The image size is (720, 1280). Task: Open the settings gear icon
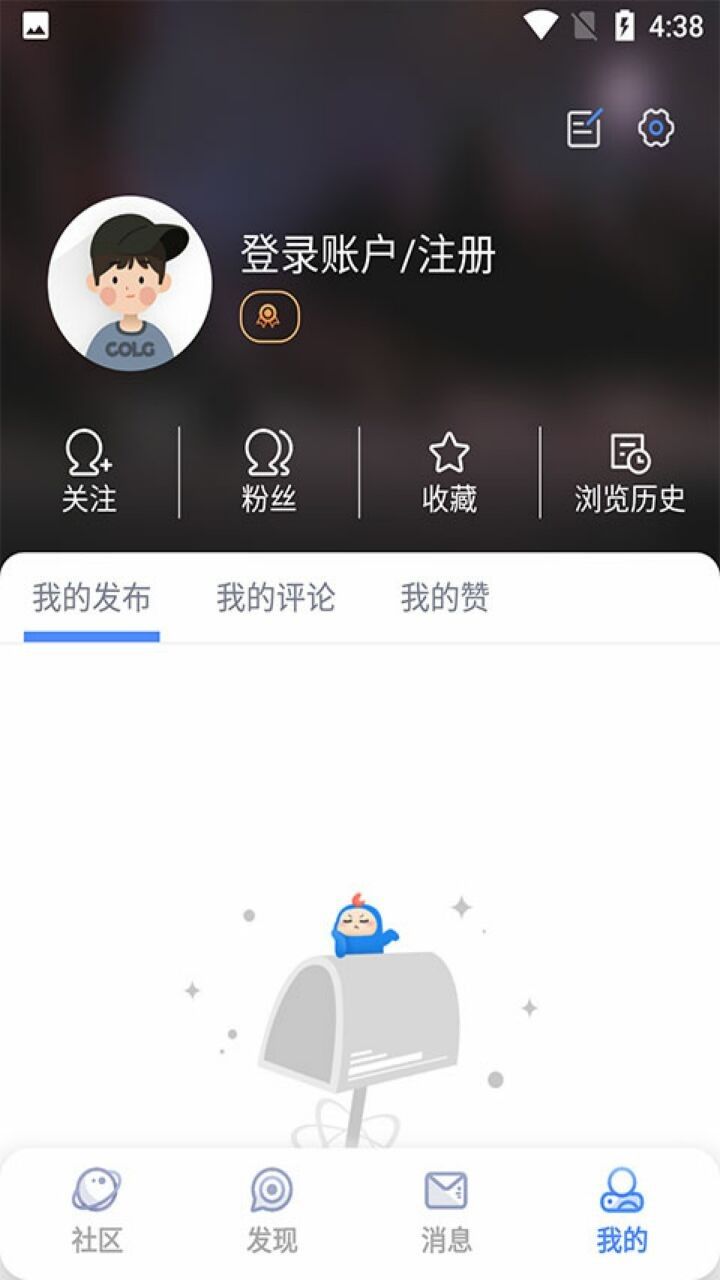click(x=656, y=128)
